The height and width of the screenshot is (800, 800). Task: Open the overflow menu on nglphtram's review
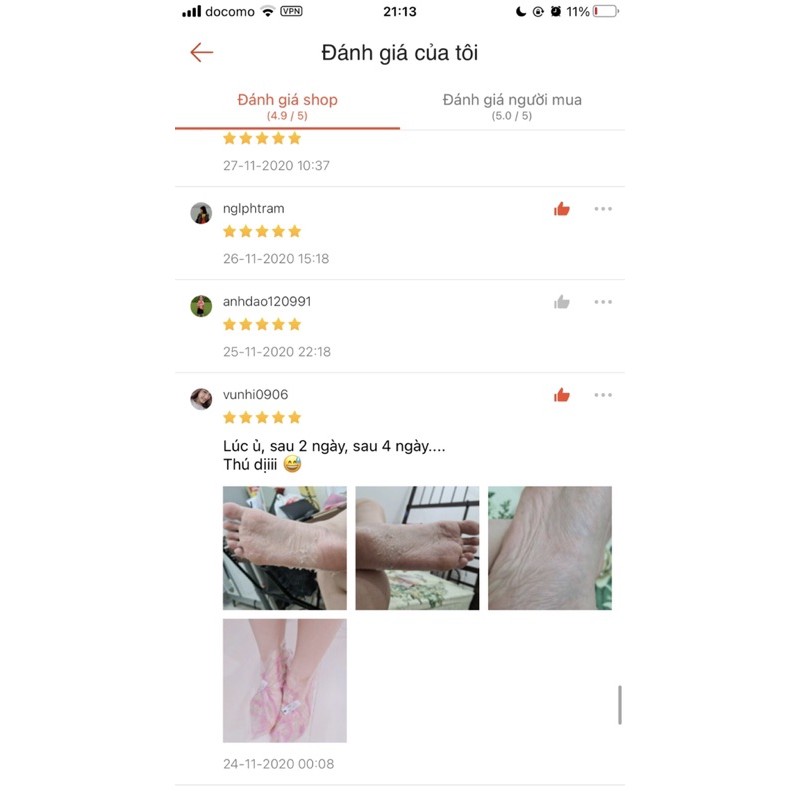coord(603,209)
